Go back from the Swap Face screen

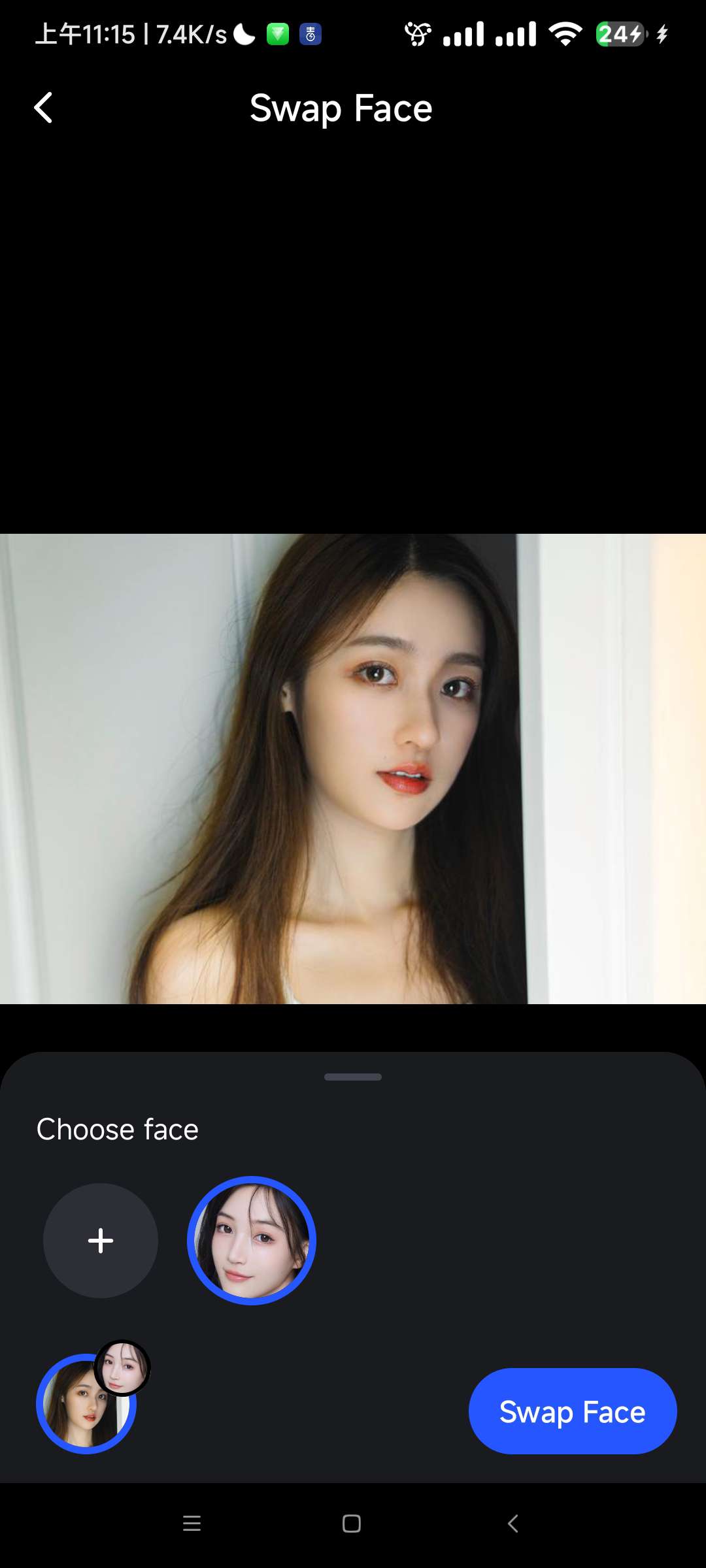pos(43,108)
